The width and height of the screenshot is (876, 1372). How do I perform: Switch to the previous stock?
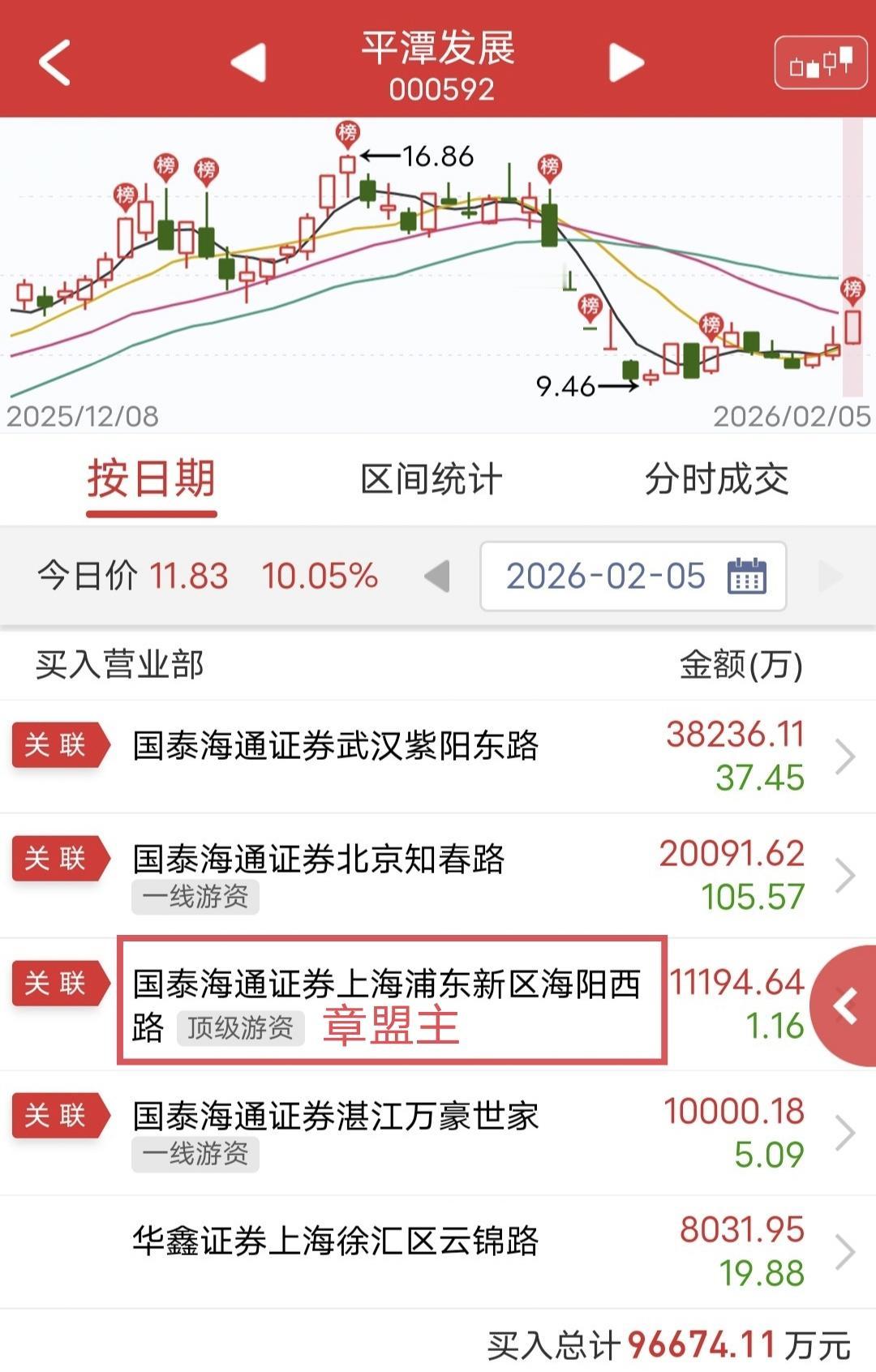point(249,62)
